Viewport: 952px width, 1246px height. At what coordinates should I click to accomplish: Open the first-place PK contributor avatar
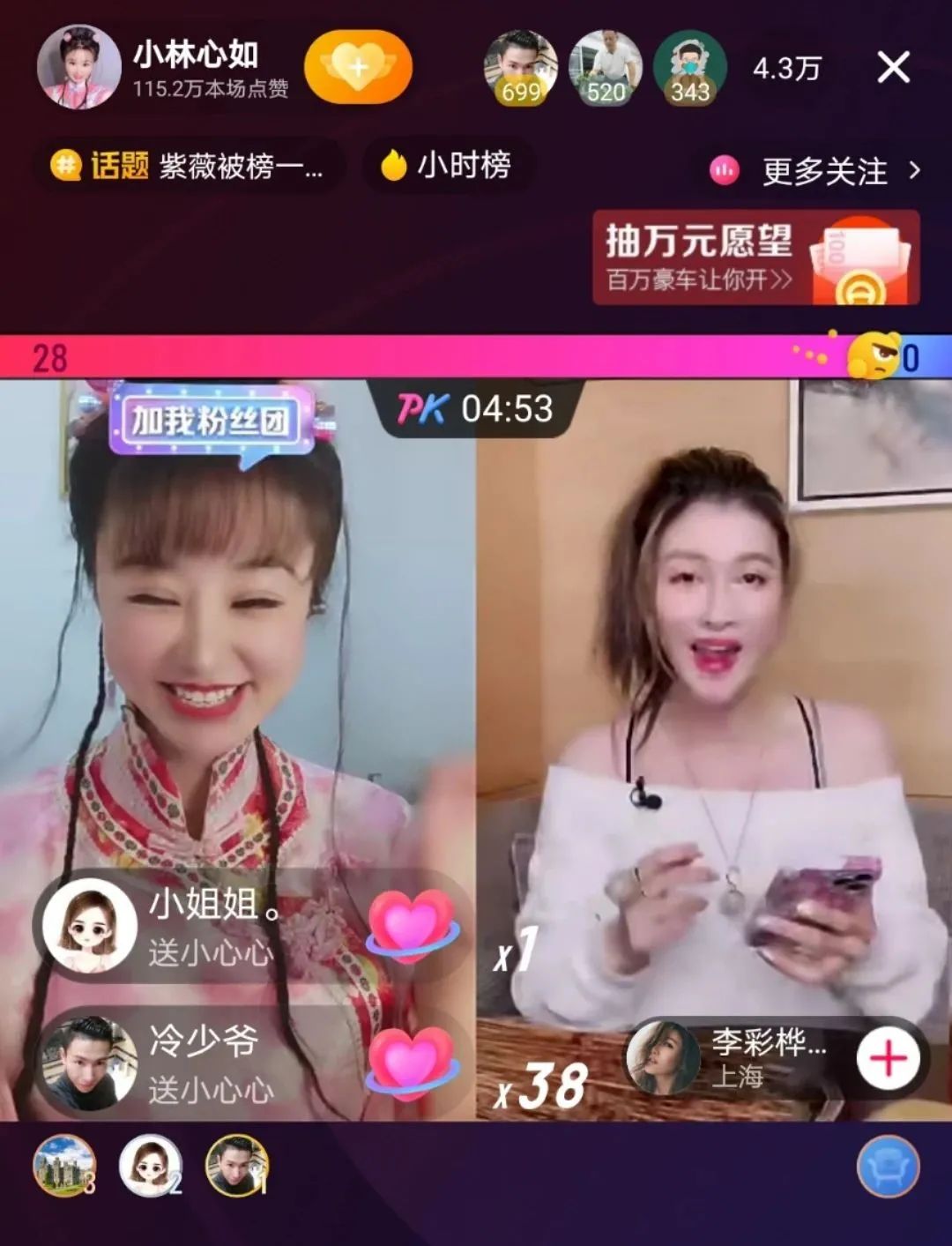point(235,1166)
